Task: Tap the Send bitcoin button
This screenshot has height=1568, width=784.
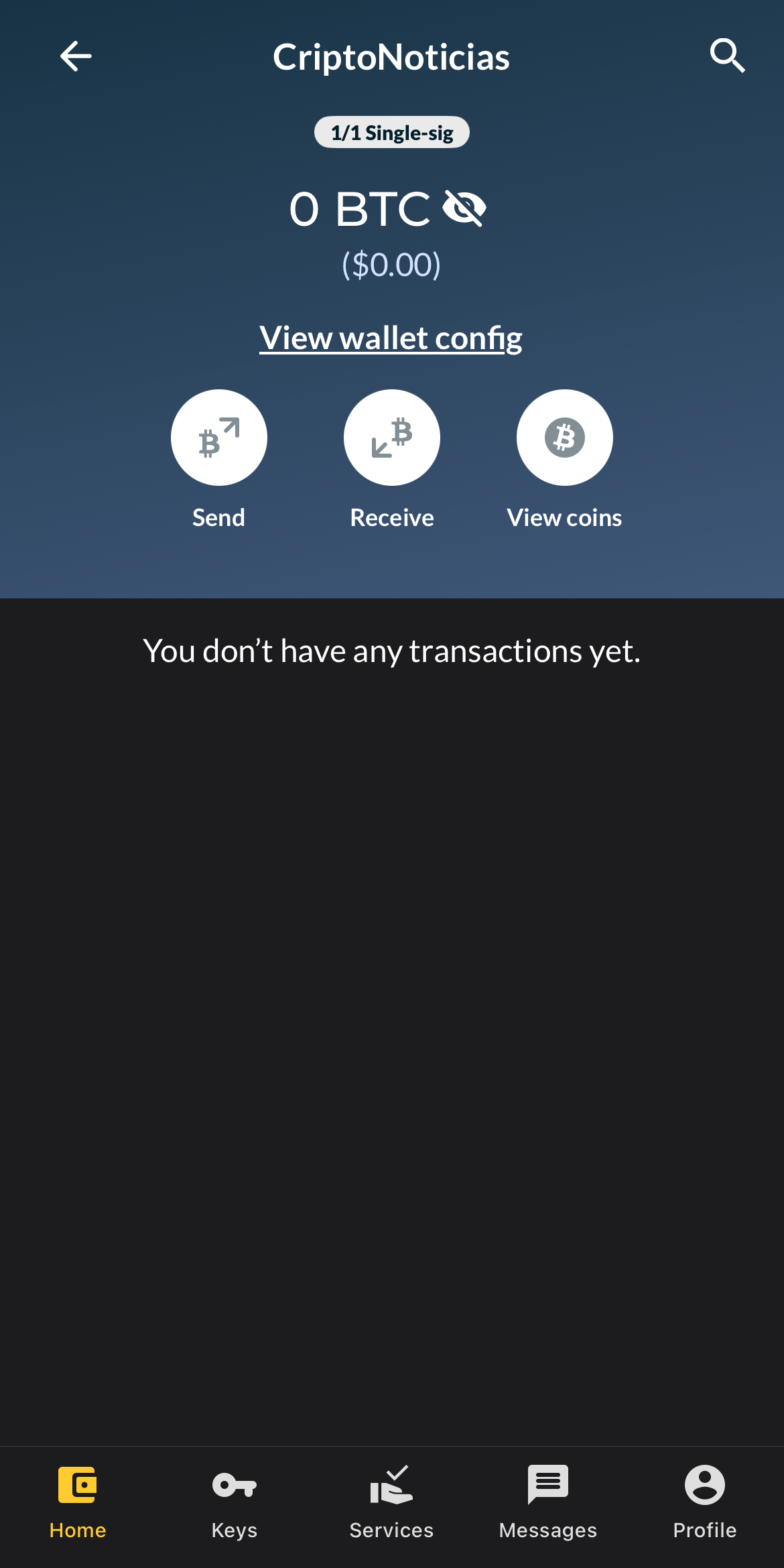Action: click(x=218, y=438)
